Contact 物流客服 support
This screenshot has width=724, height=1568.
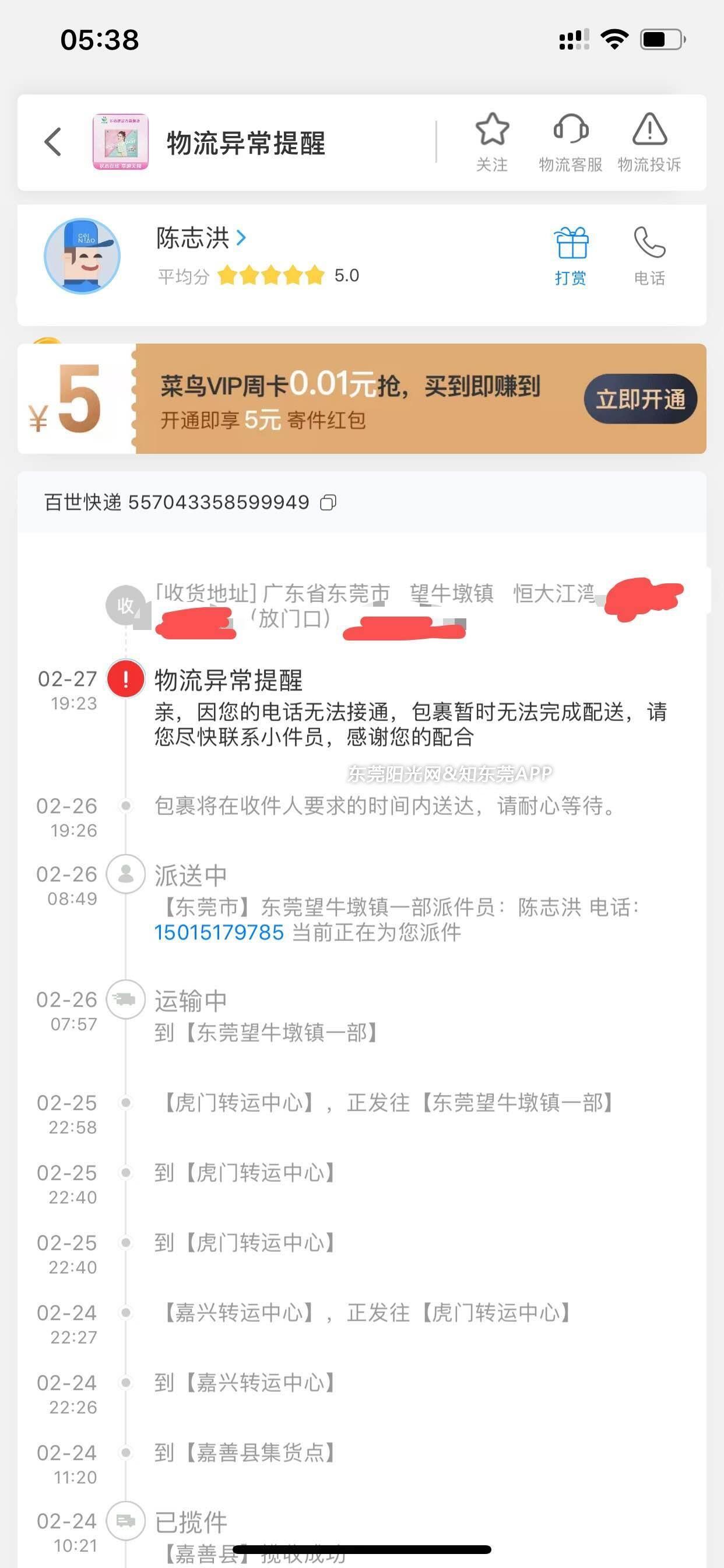(570, 141)
